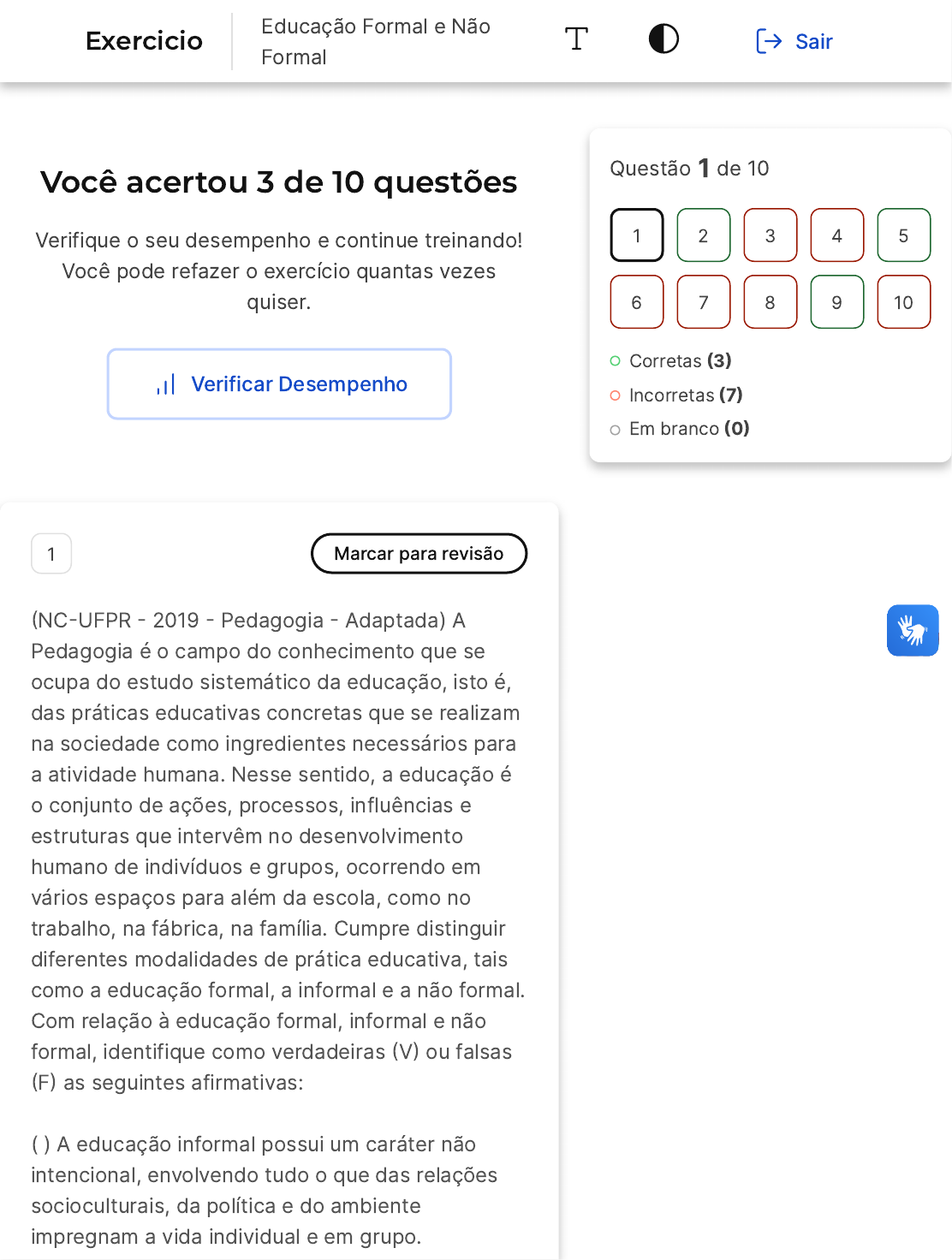952x1260 pixels.
Task: Tap Sair to exit the exercise
Action: [794, 41]
